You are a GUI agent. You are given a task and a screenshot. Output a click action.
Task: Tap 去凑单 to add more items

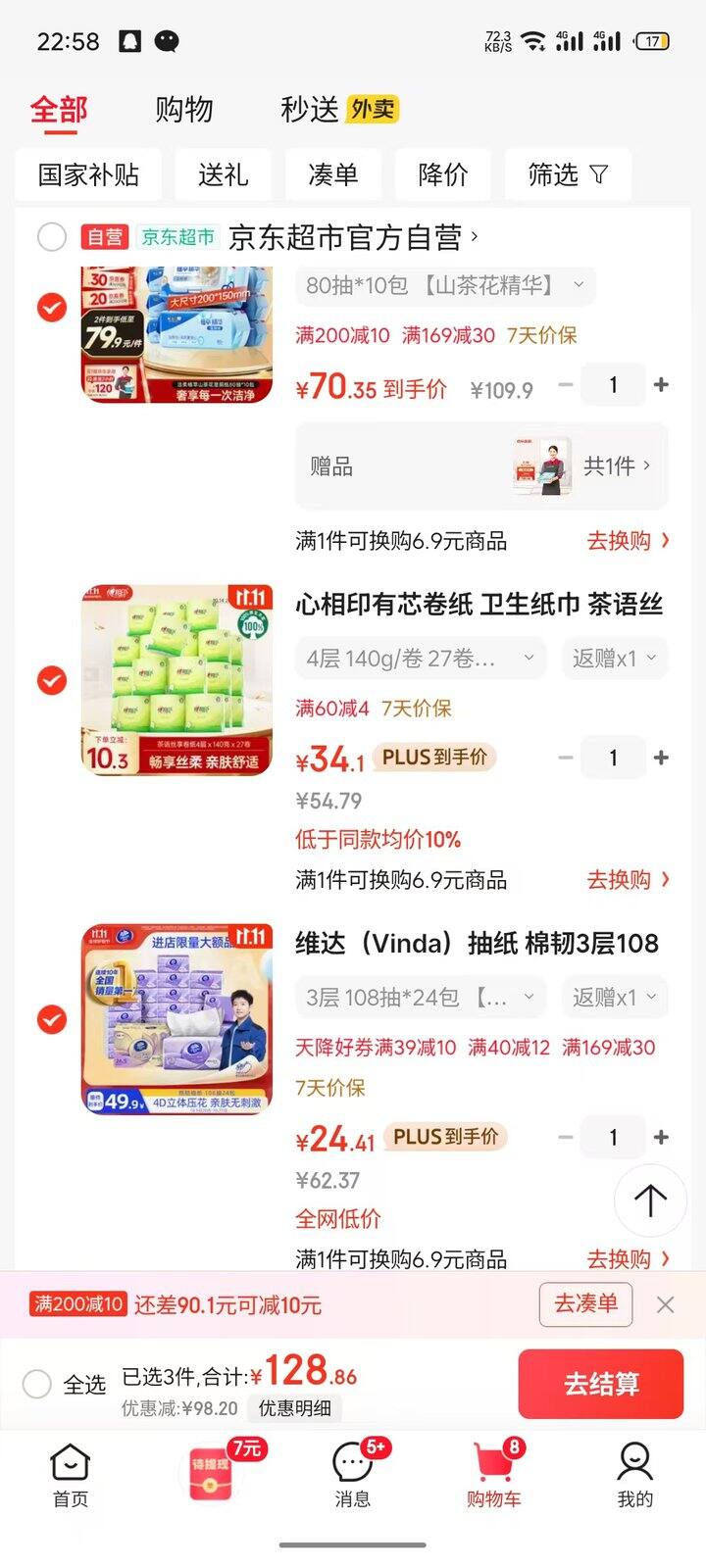click(585, 1303)
